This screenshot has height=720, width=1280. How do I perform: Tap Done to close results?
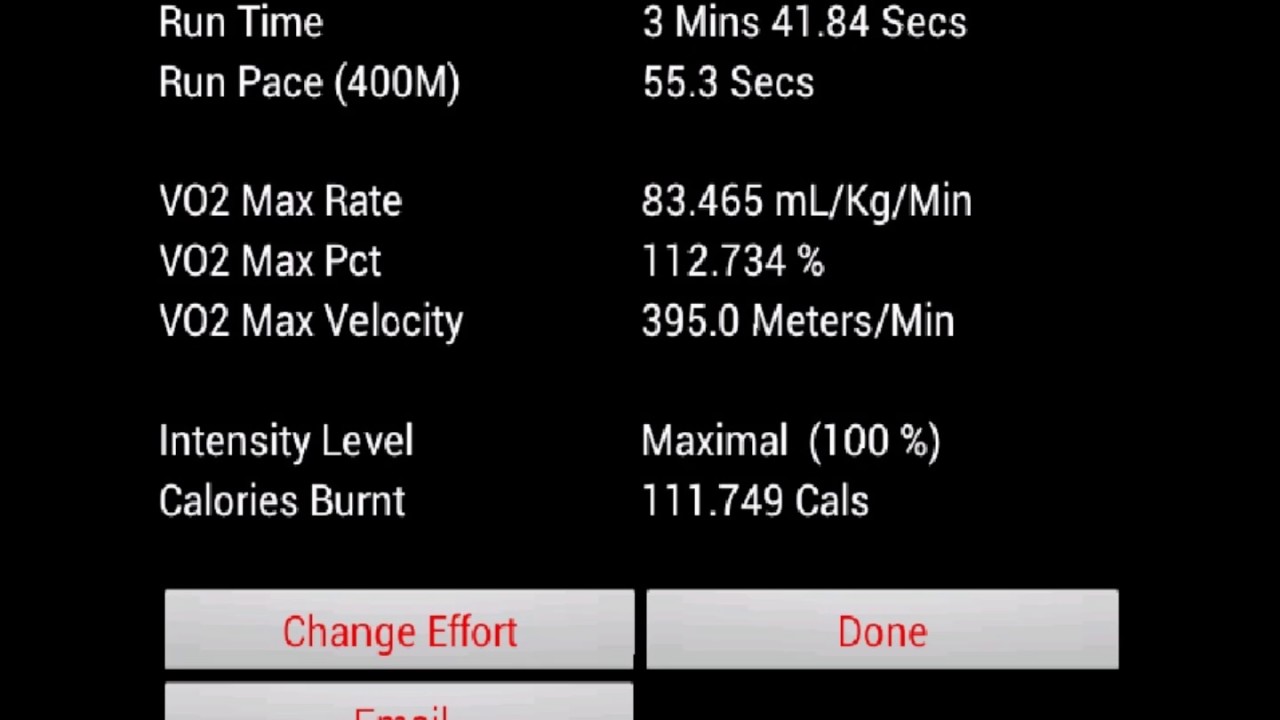[882, 630]
